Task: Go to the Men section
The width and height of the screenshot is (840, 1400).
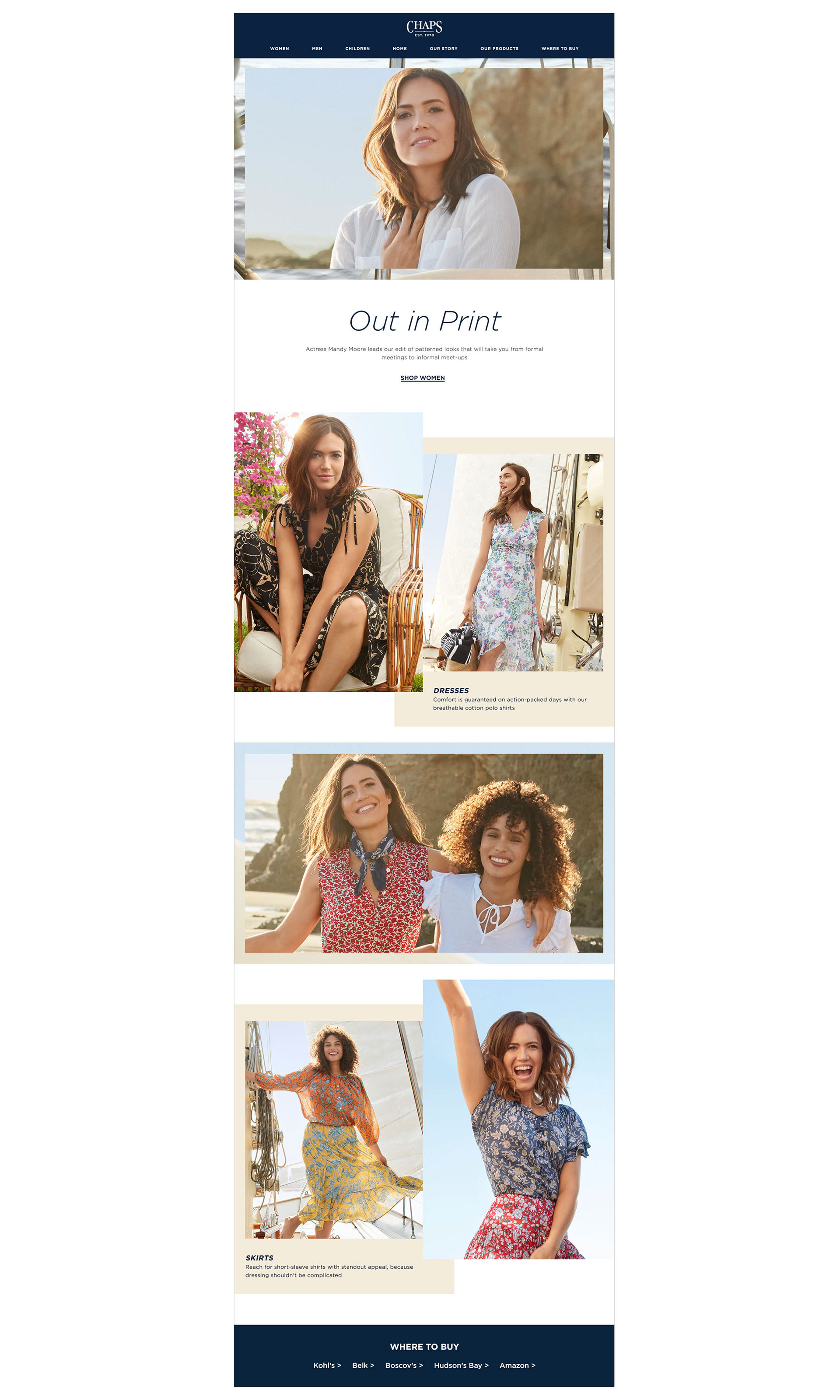Action: 317,49
